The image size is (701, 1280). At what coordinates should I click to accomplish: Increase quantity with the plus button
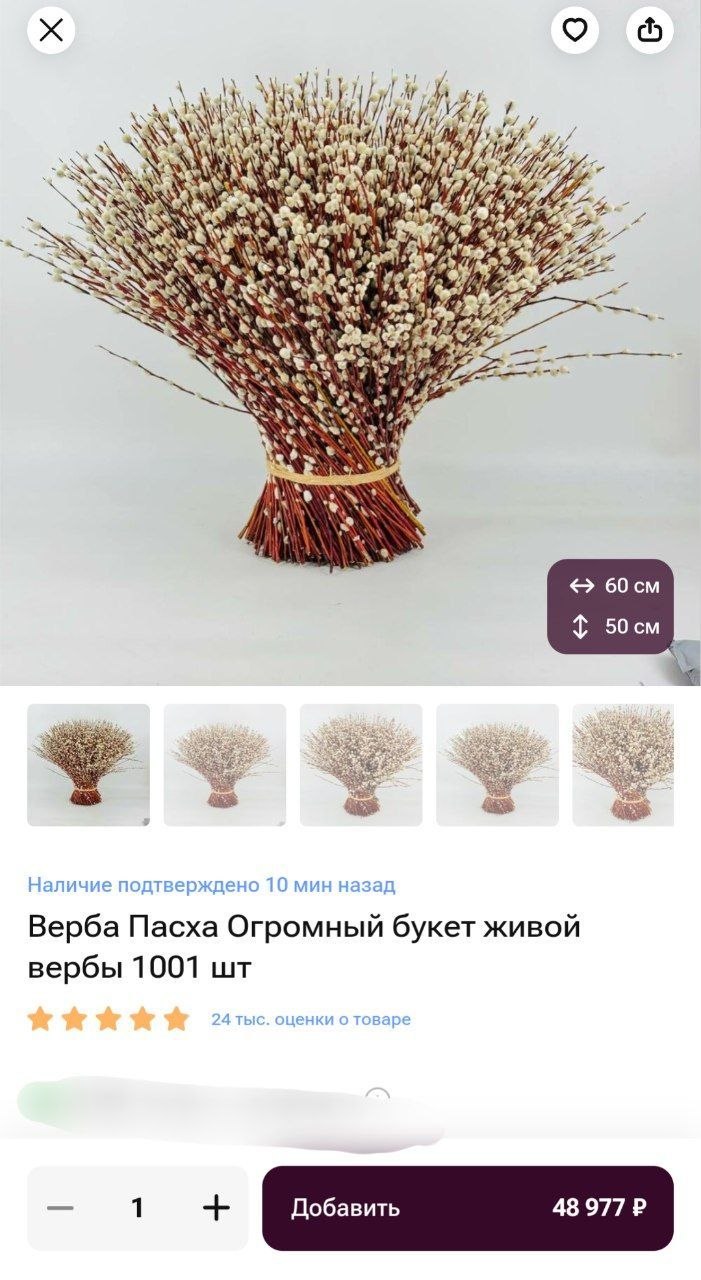216,1208
